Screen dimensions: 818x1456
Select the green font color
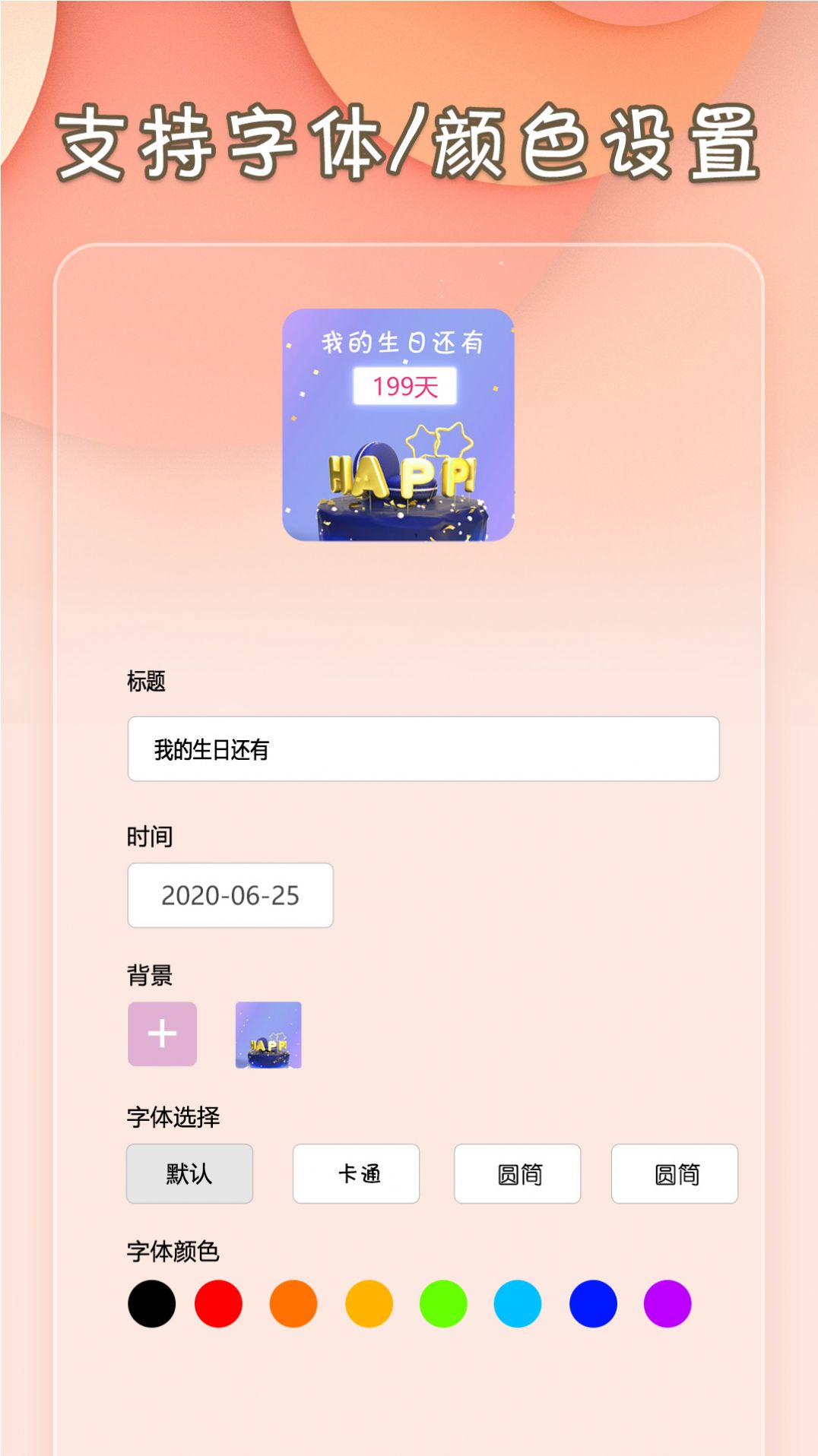[x=443, y=1302]
